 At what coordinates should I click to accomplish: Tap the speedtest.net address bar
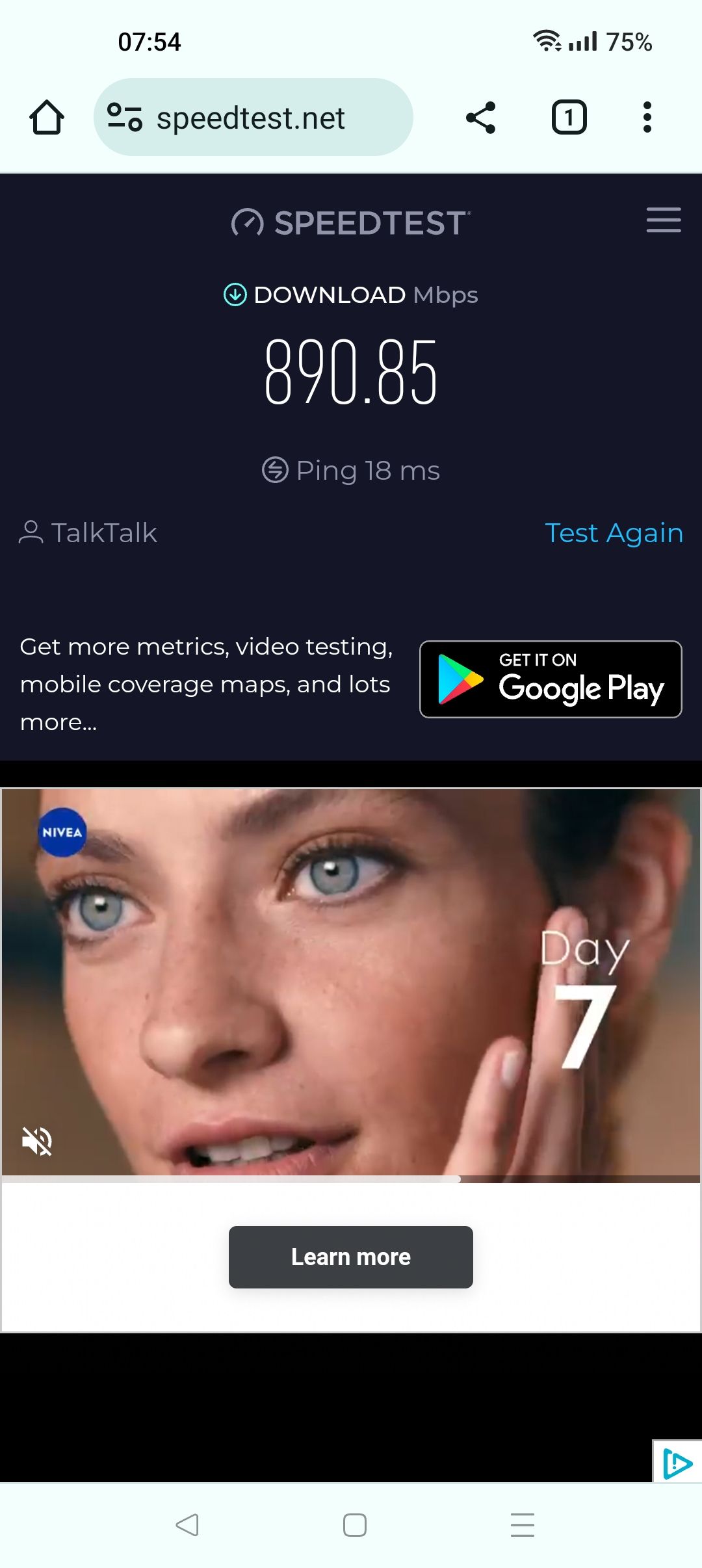pyautogui.click(x=253, y=118)
